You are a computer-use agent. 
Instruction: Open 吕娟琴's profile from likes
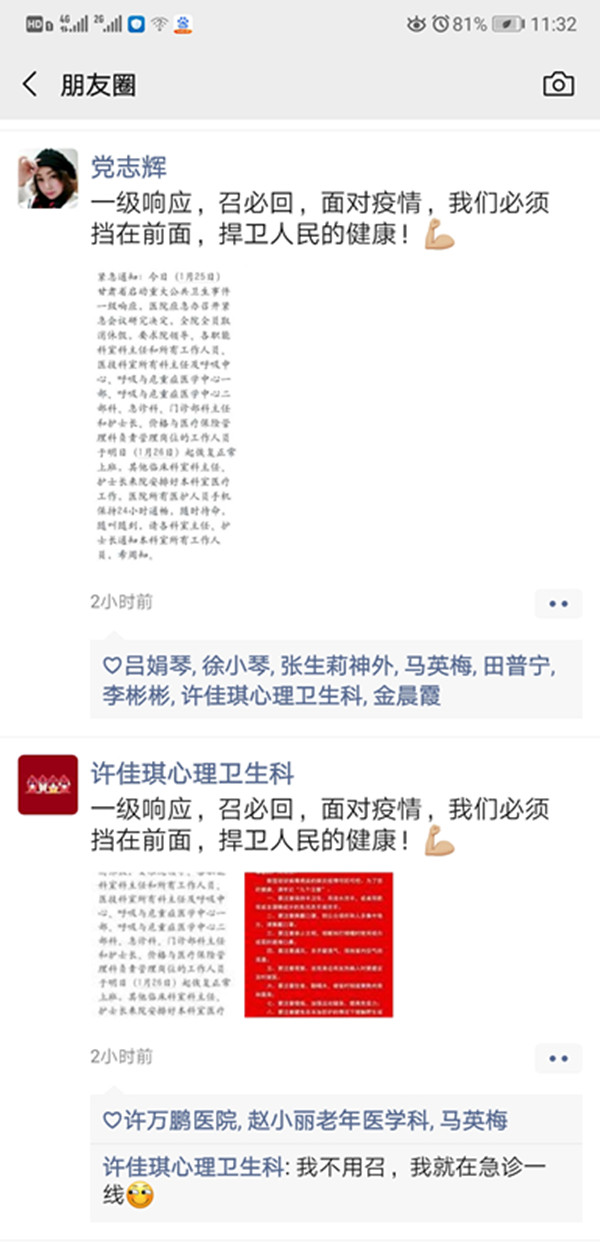(x=155, y=665)
